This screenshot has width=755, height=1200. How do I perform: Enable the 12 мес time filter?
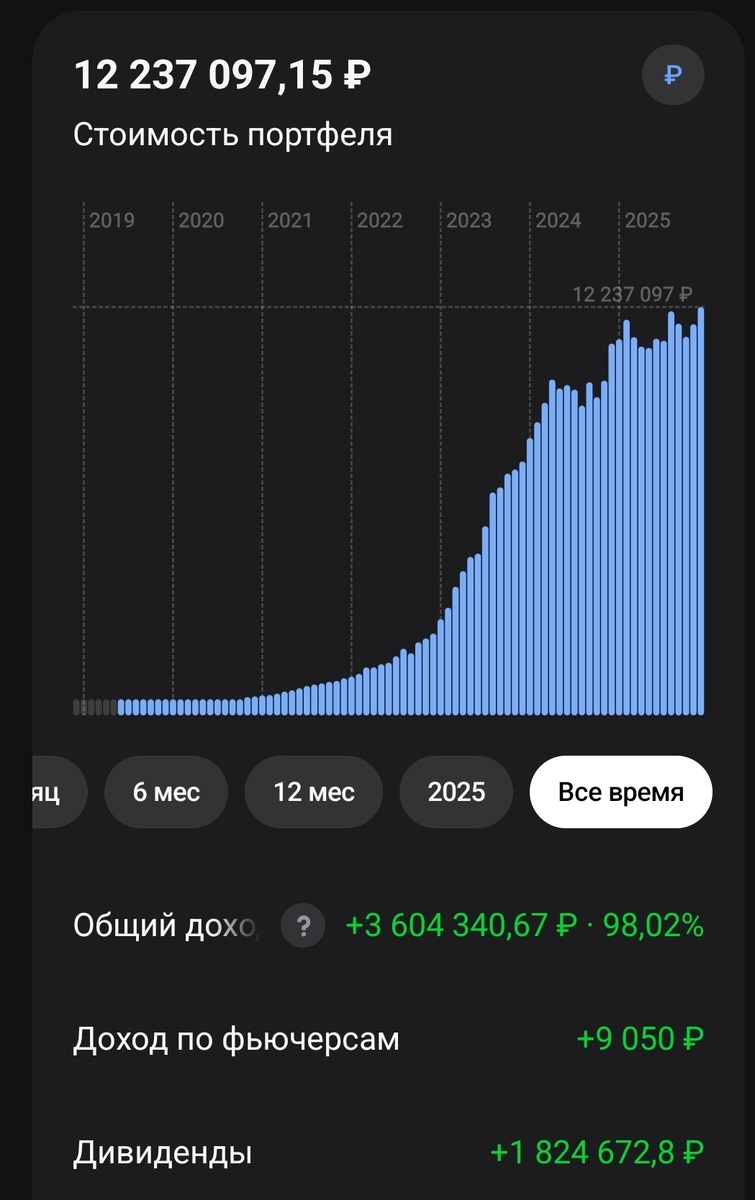pyautogui.click(x=313, y=791)
